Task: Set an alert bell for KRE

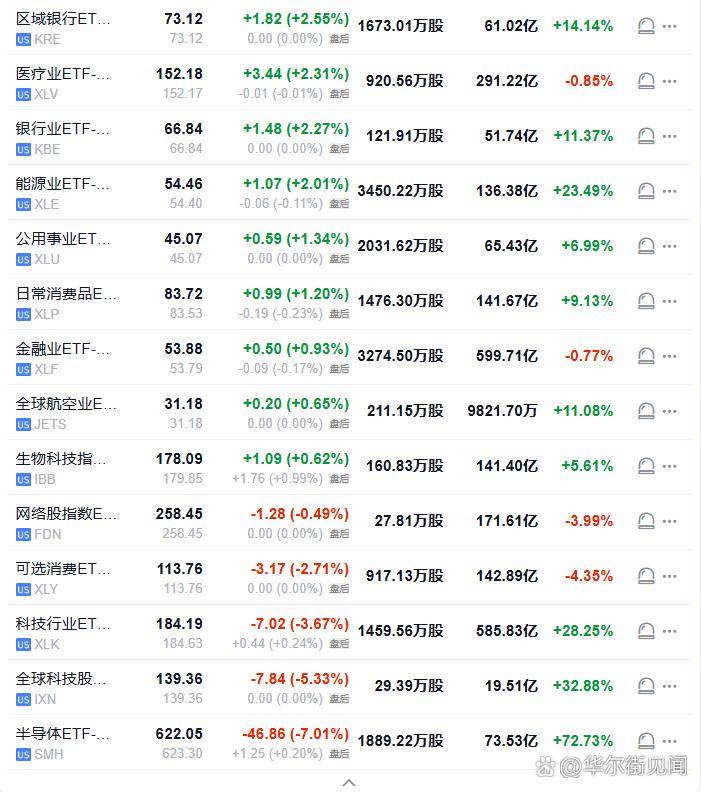Action: tap(646, 26)
